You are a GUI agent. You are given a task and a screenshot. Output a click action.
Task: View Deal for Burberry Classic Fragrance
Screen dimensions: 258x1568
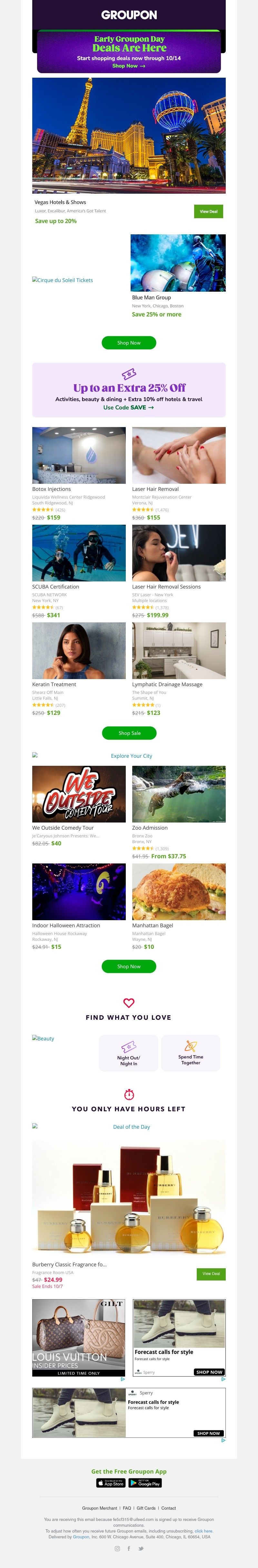[x=211, y=1273]
